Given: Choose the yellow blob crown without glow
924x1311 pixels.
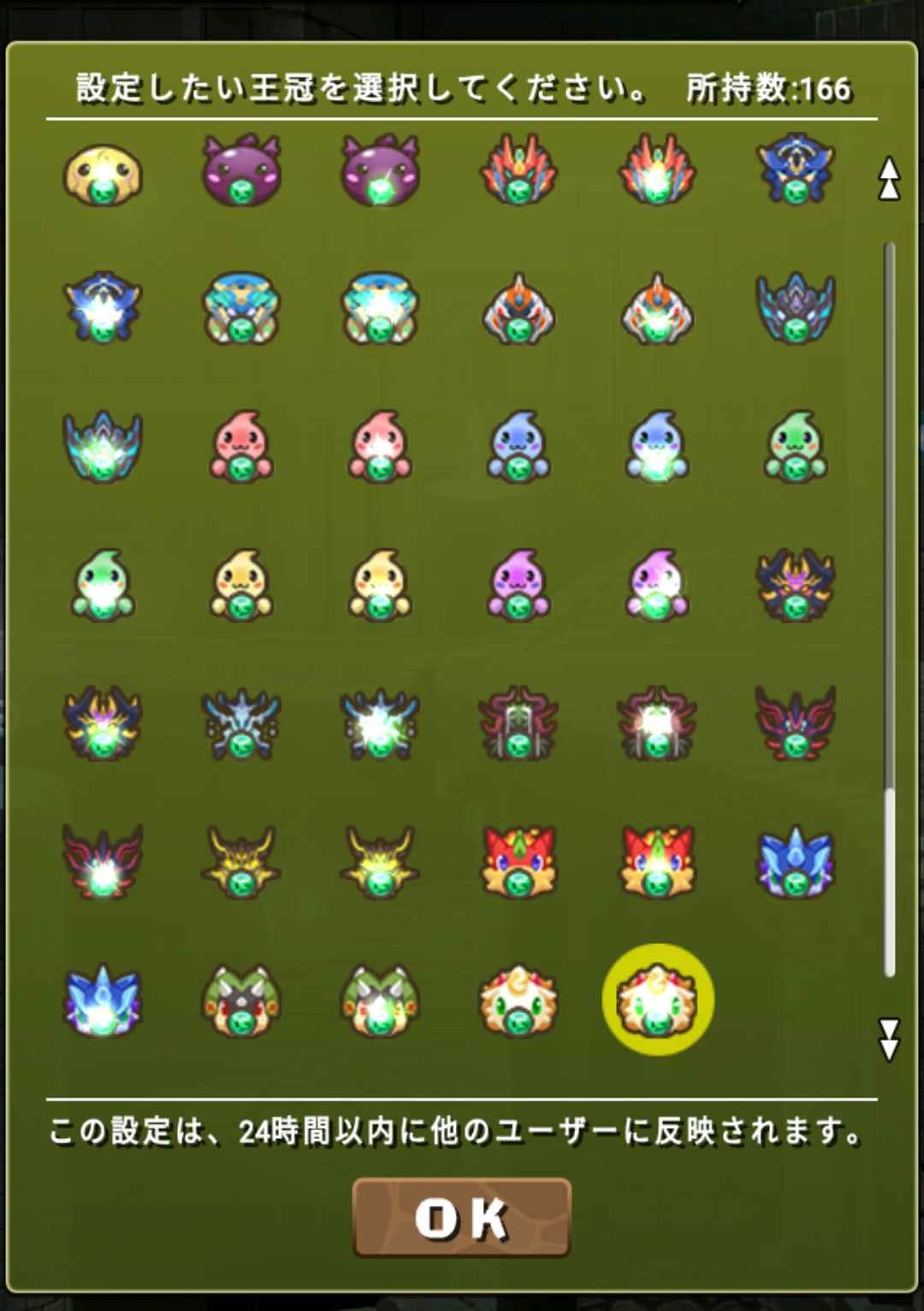Looking at the screenshot, I should [x=241, y=585].
